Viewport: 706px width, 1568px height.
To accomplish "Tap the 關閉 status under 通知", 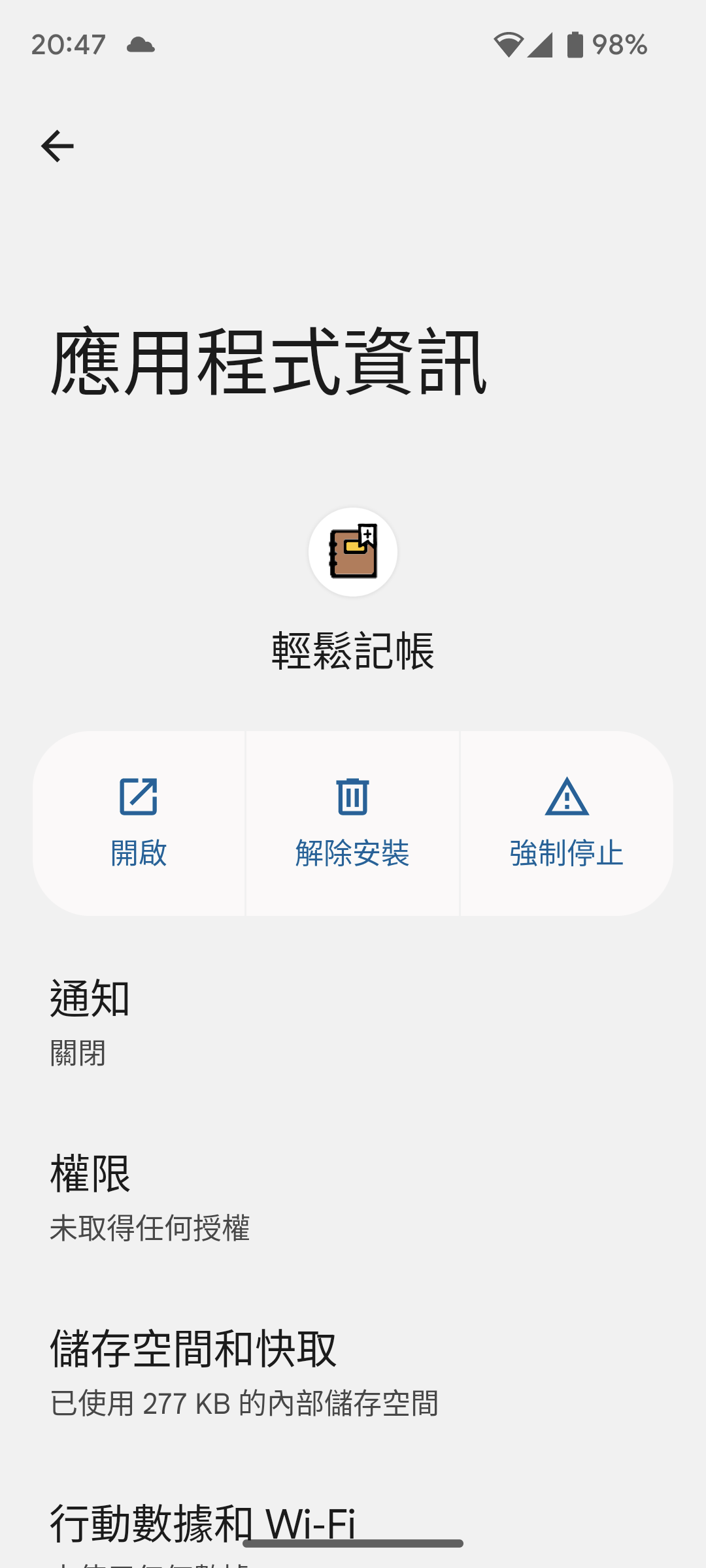I will click(78, 1053).
